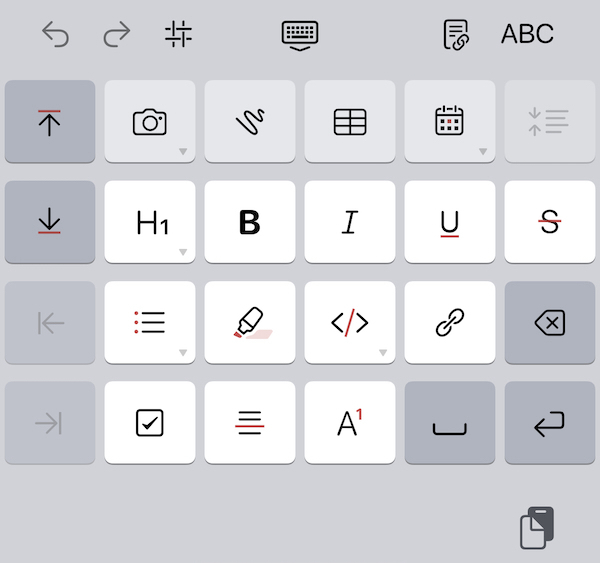Make the text bold
Viewport: 600px width, 563px height.
pos(250,222)
